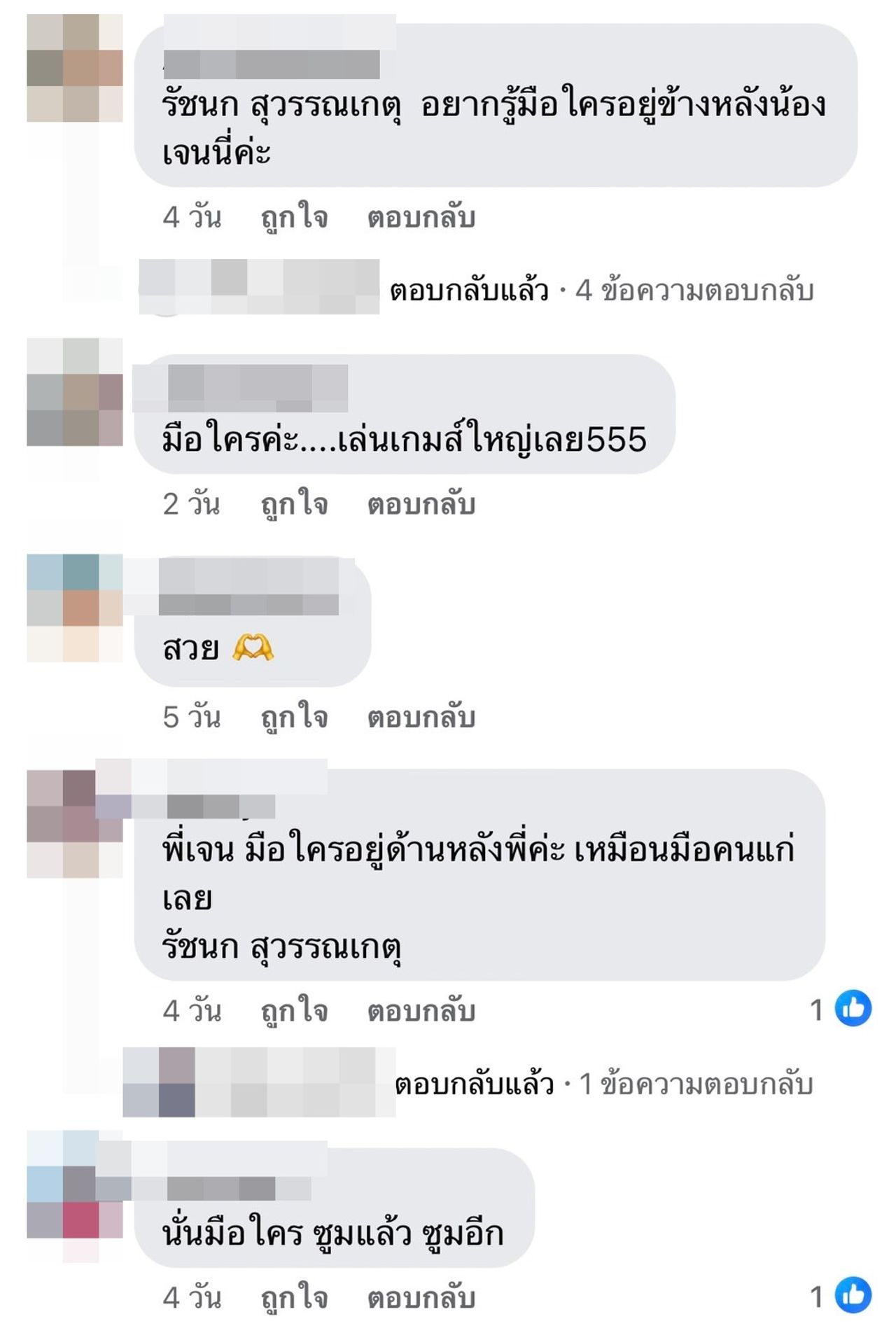Screen dimensions: 896x1340
Task: Reply to the comment ending with เจนนี่ค่ะ
Action: point(421,217)
